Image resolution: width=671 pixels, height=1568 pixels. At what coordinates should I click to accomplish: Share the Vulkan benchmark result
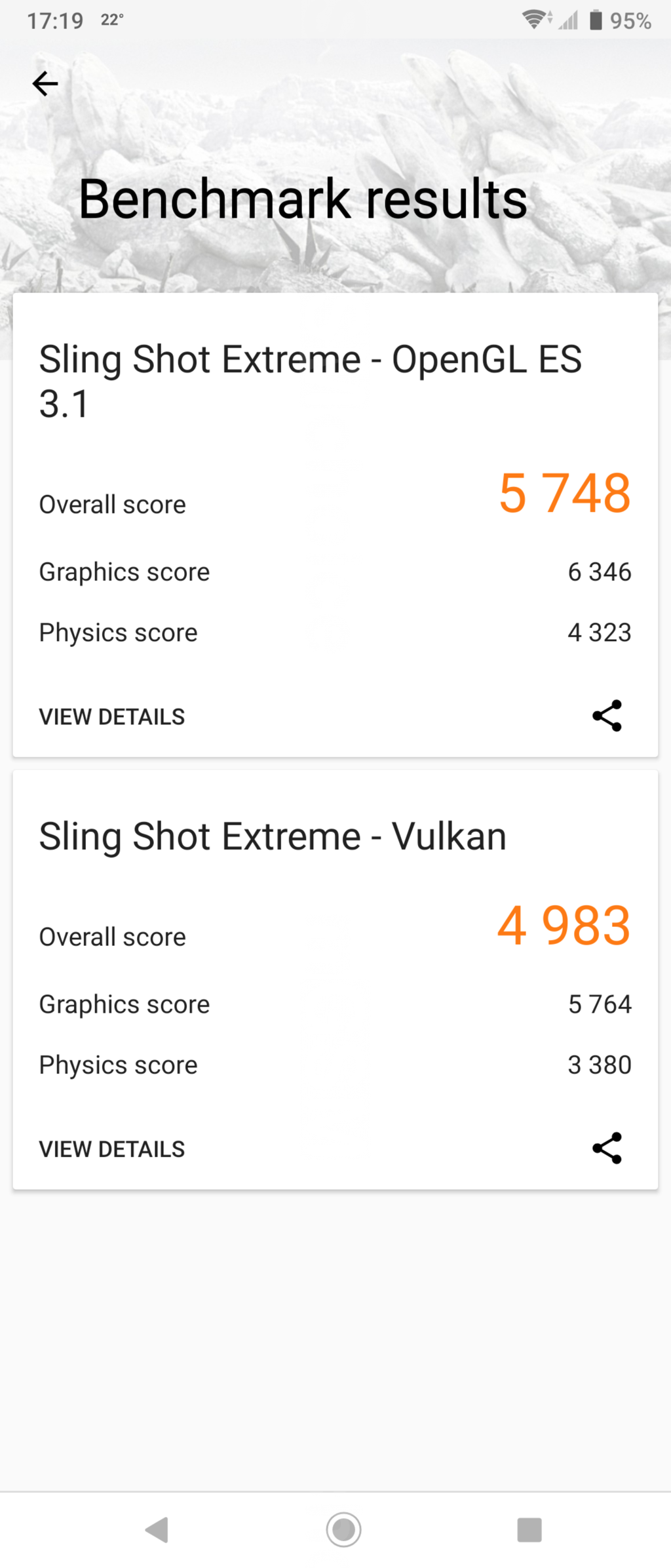(607, 1148)
